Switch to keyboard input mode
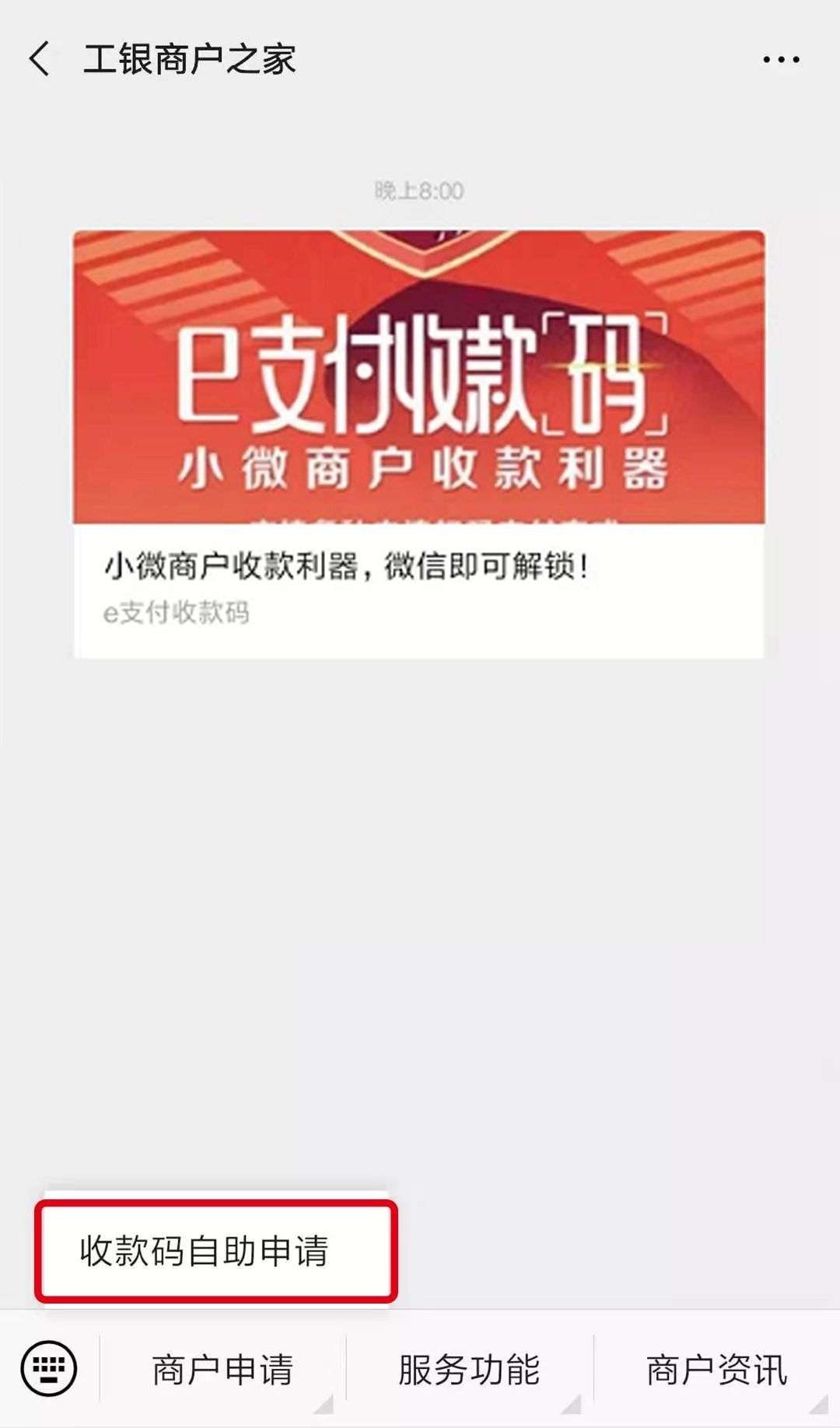The width and height of the screenshot is (840, 1428). 49,1369
